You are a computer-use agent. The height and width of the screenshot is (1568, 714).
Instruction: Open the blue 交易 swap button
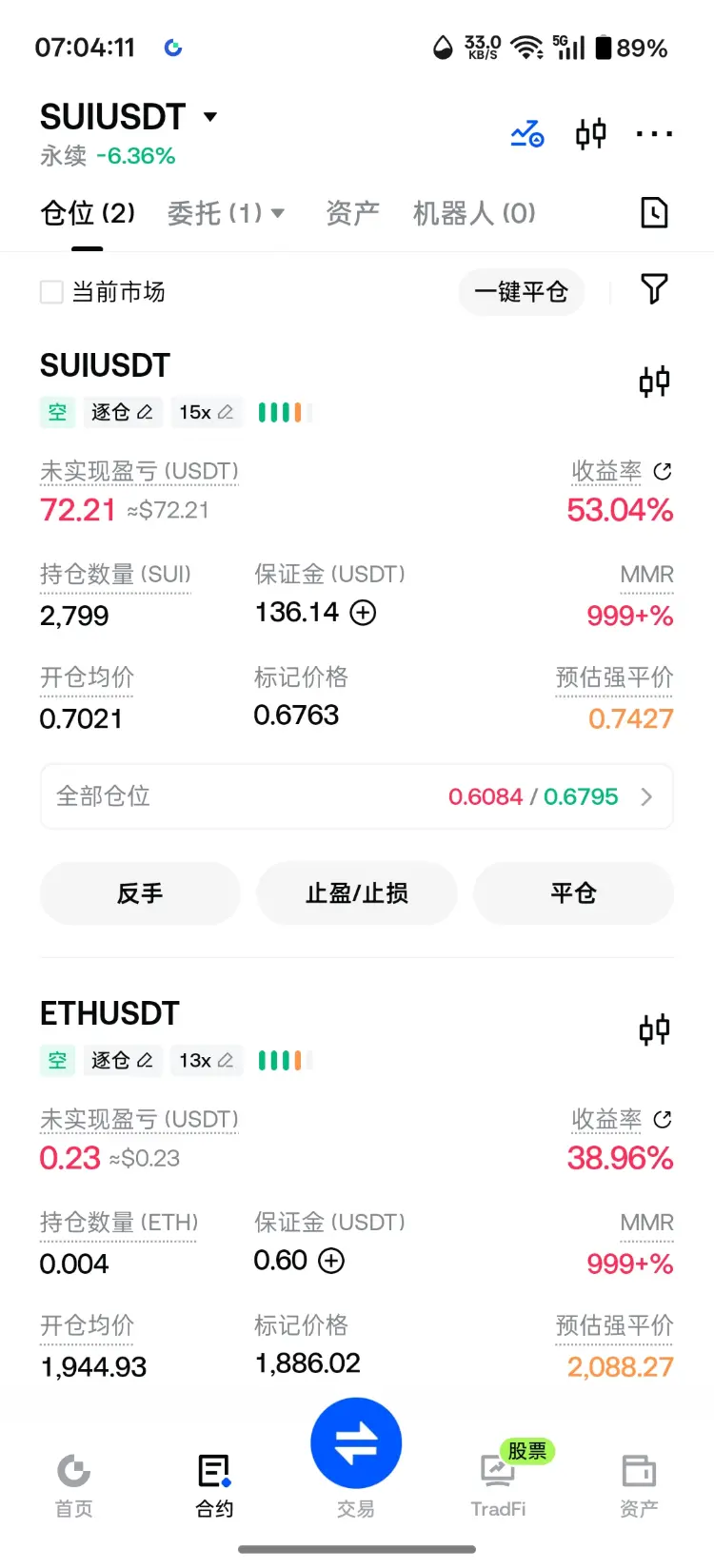click(356, 1443)
